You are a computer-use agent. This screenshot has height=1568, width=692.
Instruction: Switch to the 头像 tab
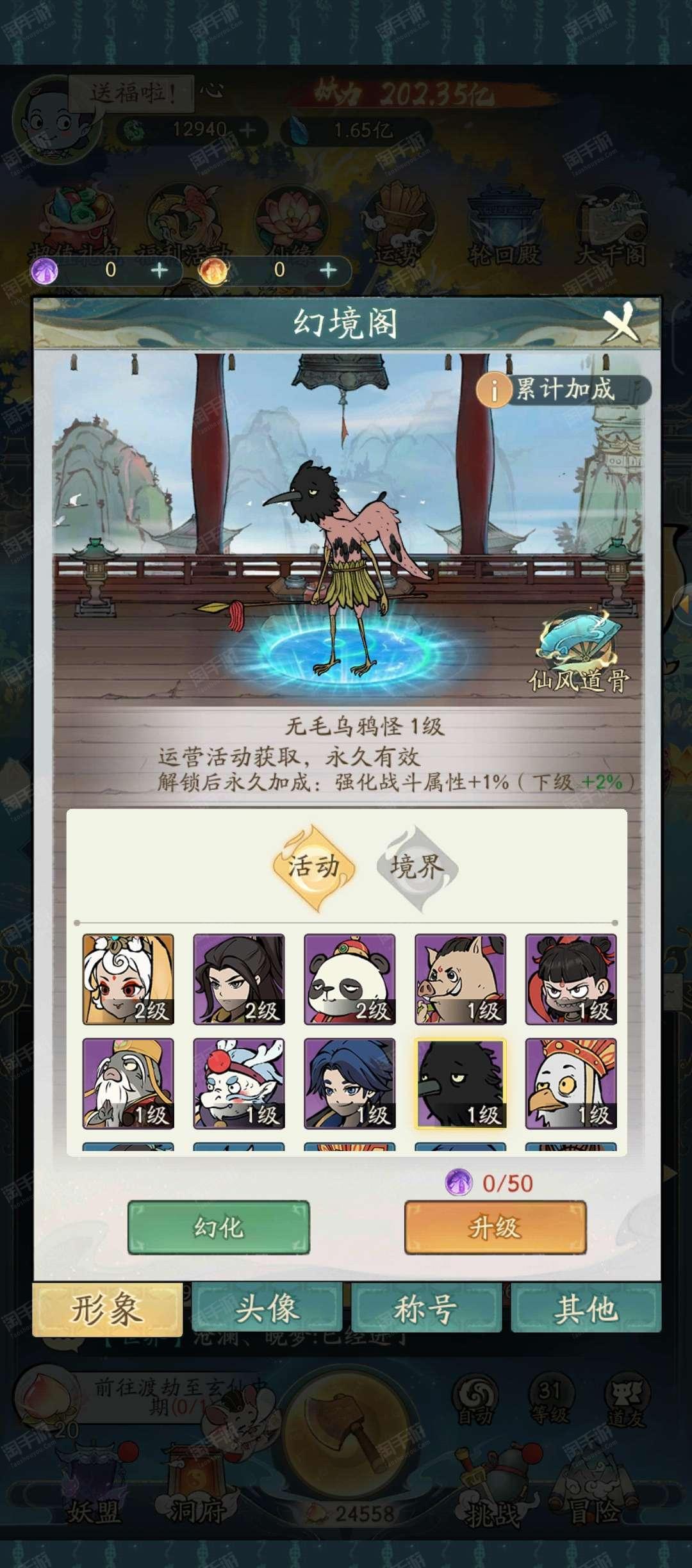point(267,1309)
